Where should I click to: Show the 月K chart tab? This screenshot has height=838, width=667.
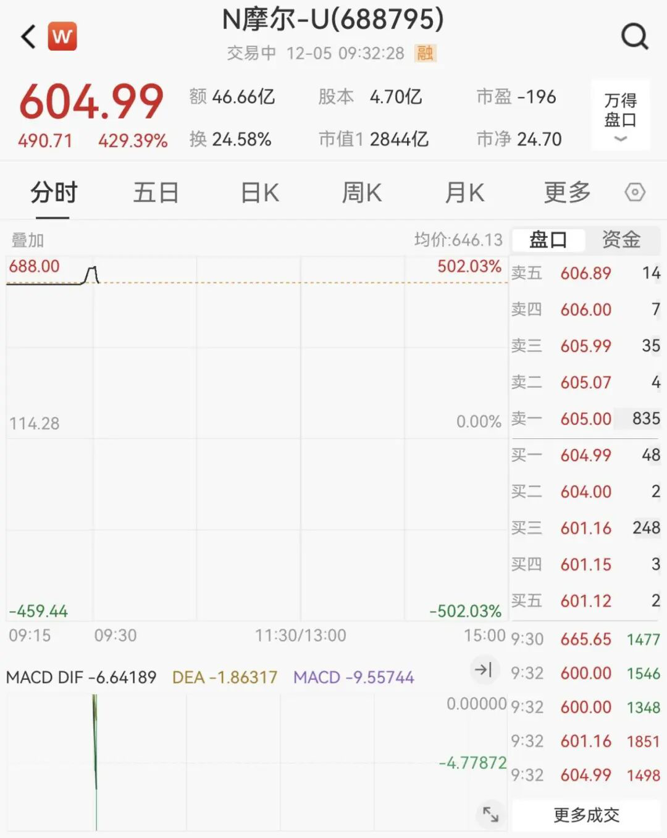click(x=464, y=192)
